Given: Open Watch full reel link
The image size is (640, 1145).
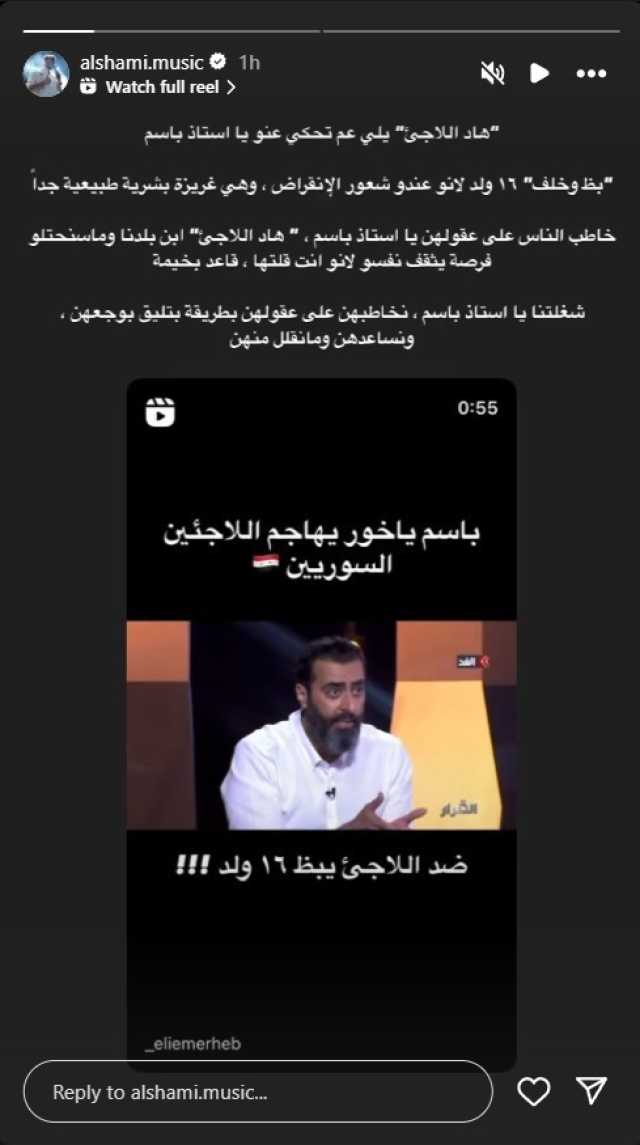Looking at the screenshot, I should (x=157, y=87).
